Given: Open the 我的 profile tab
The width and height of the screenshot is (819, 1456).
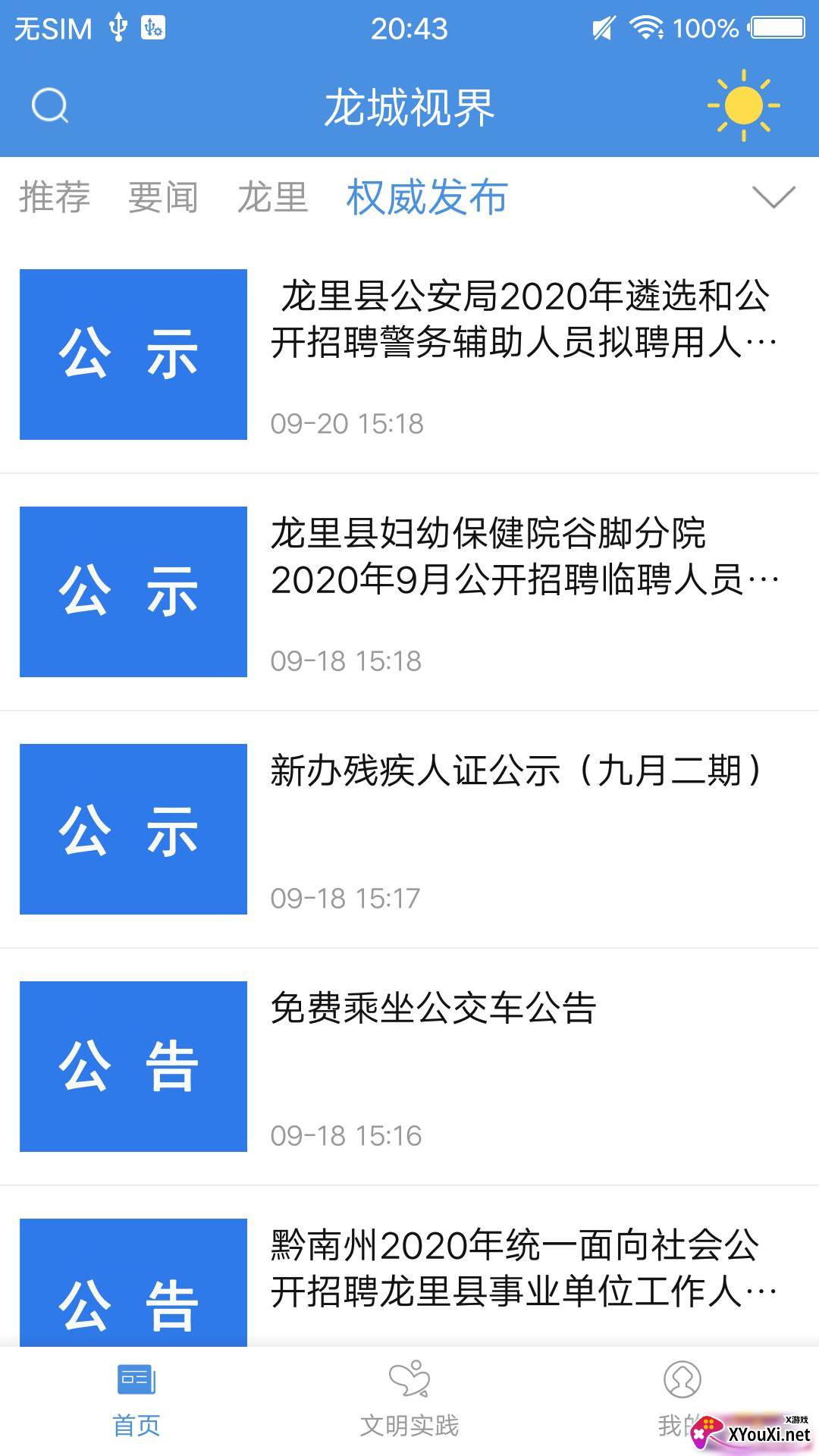Looking at the screenshot, I should coord(682,1401).
